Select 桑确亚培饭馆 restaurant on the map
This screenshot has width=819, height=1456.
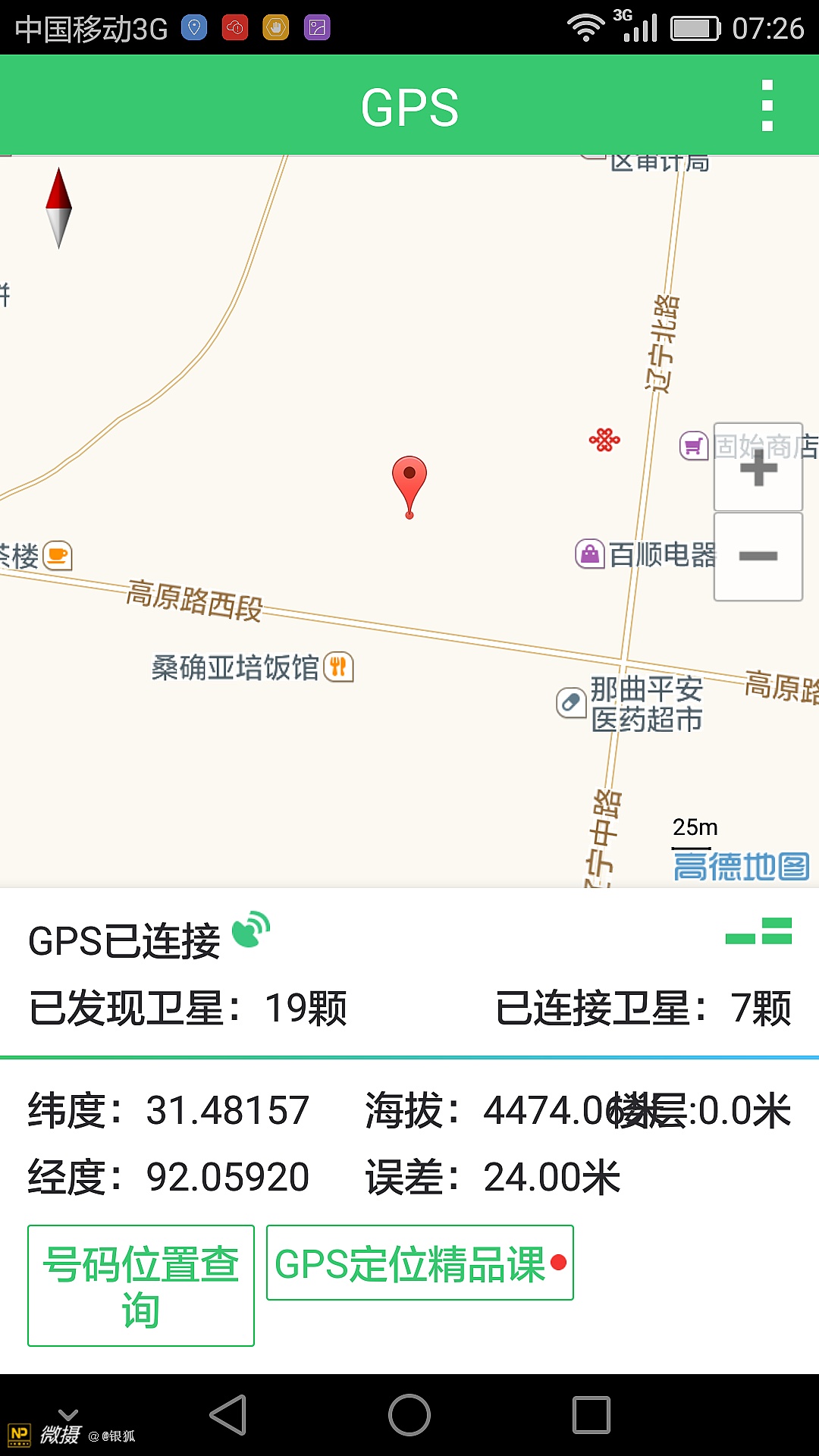point(338,667)
